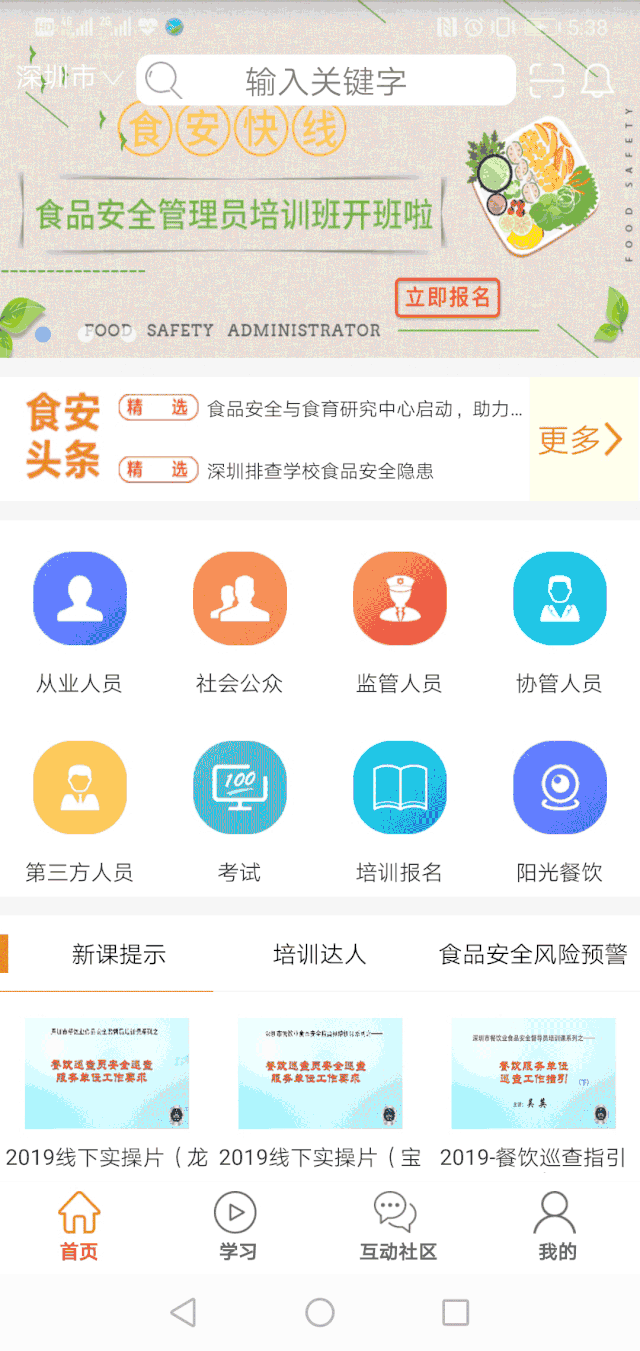Switch to the 培训达人 tab
The image size is (640, 1351).
click(320, 955)
